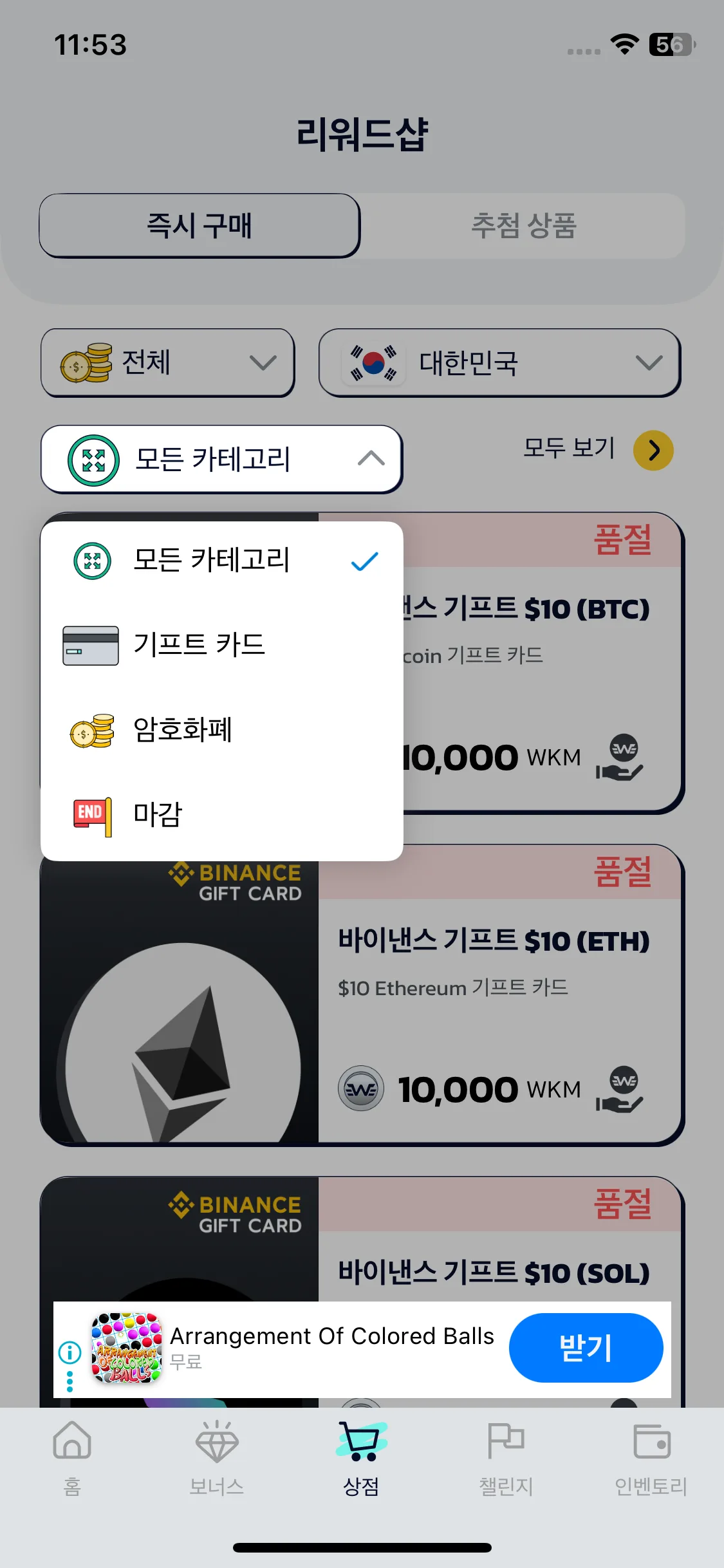The height and width of the screenshot is (1568, 724).
Task: Tap the 모두 보기 arrow button
Action: tap(653, 450)
